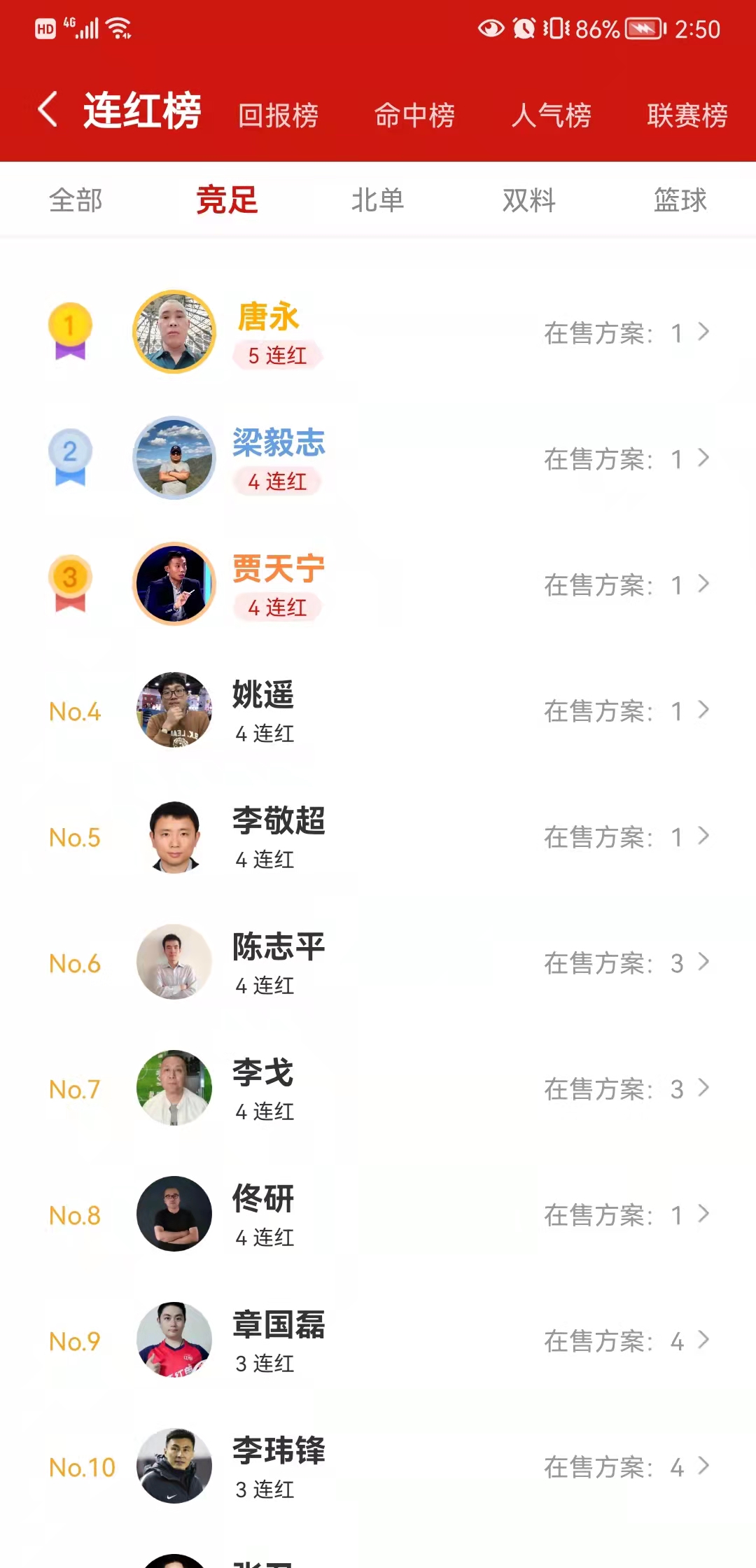Select the 人气榜 tab
The image size is (756, 1568).
pos(551,115)
